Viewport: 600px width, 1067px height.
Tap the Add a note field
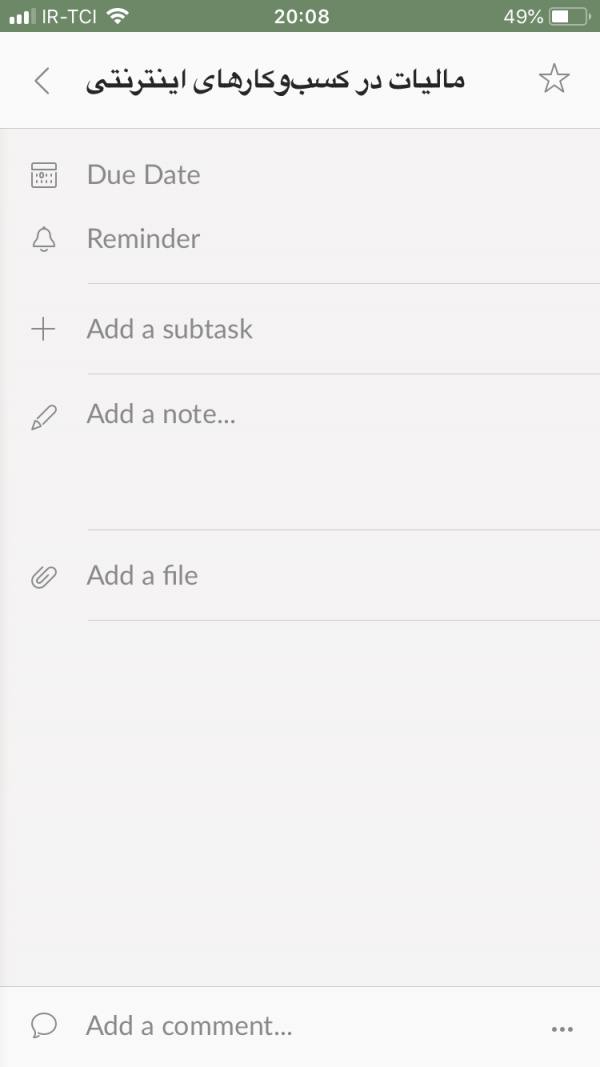coord(161,414)
